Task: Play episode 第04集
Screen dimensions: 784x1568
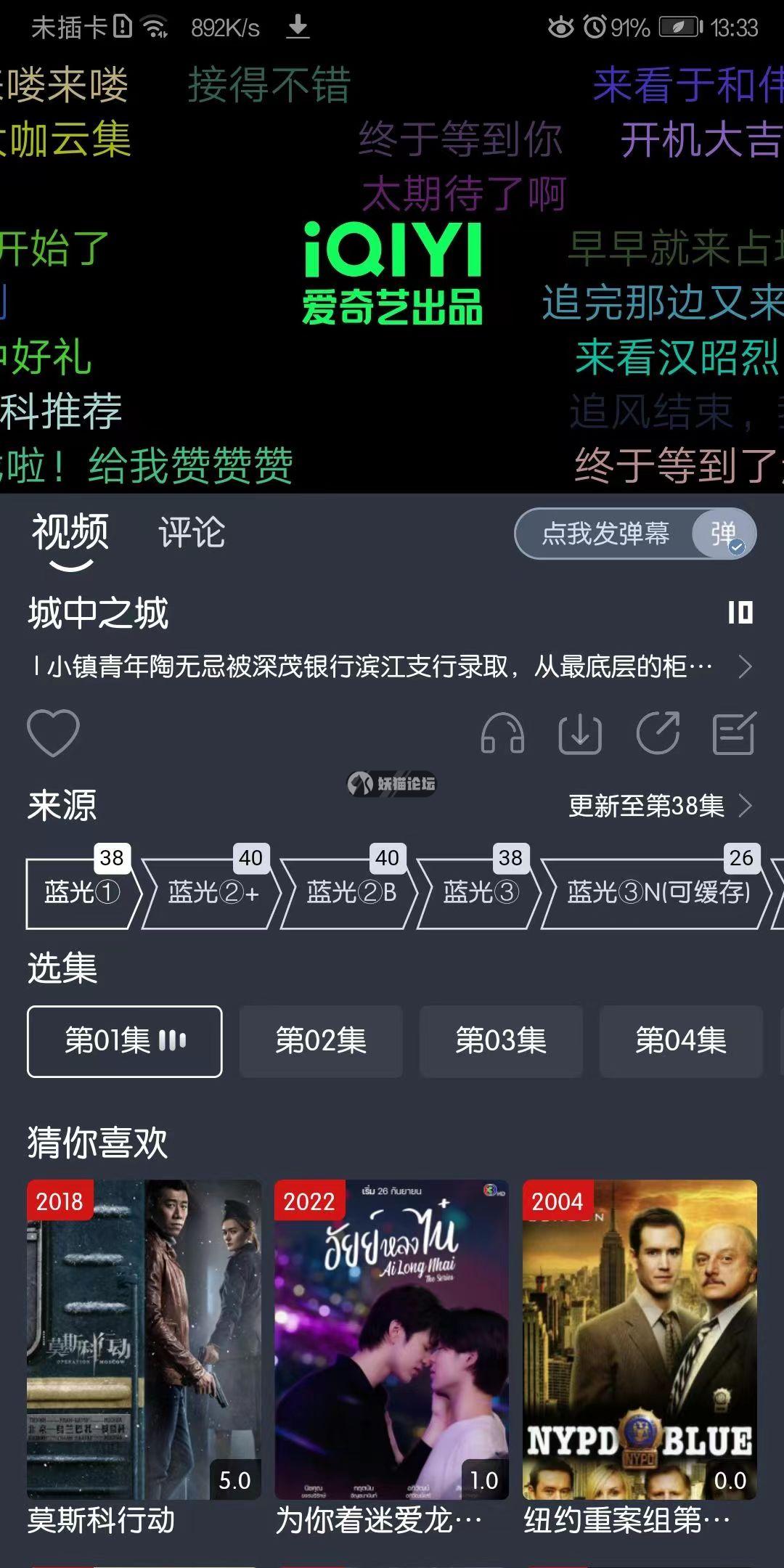Action: (x=681, y=1041)
